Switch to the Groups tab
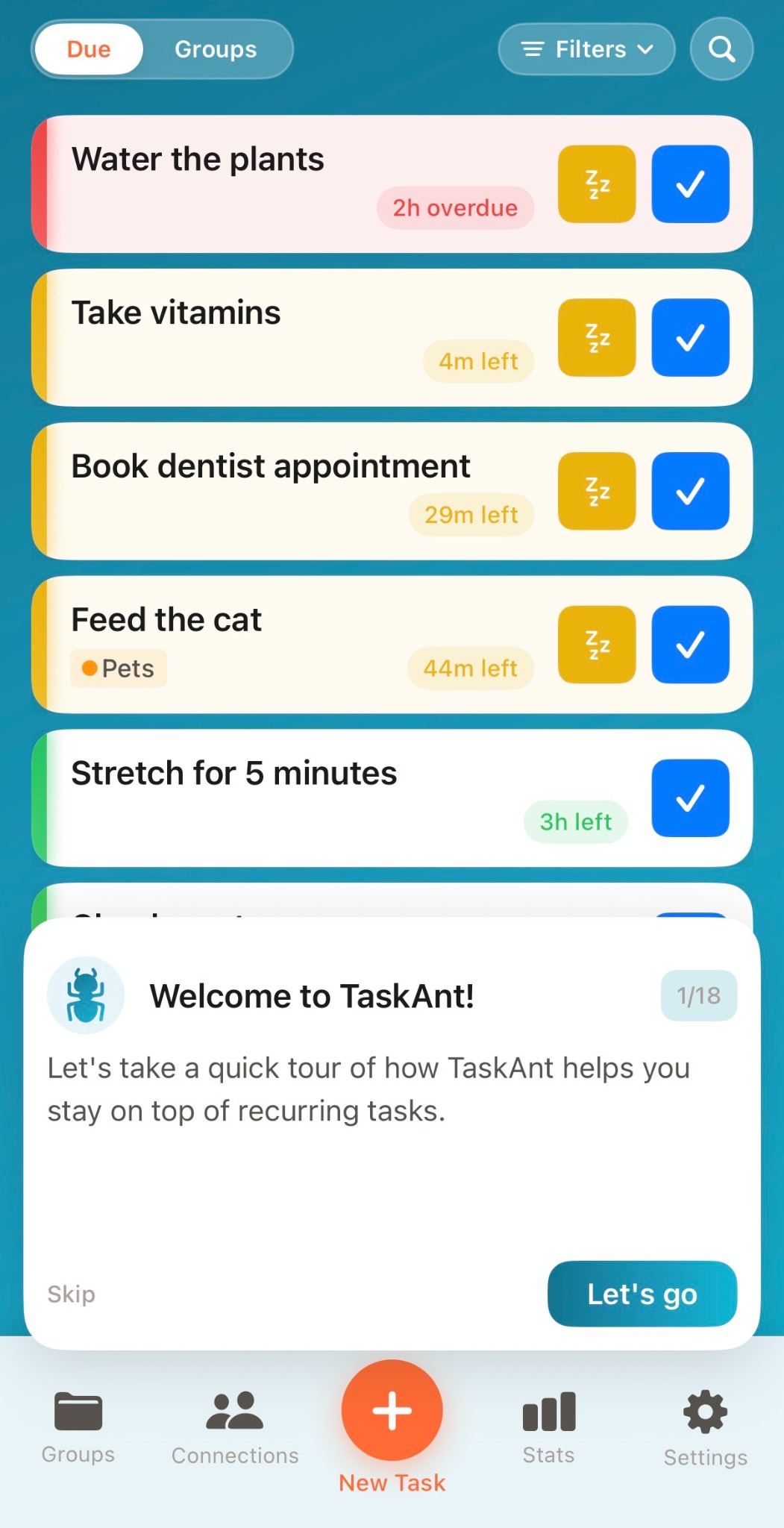784x1528 pixels. coord(215,48)
